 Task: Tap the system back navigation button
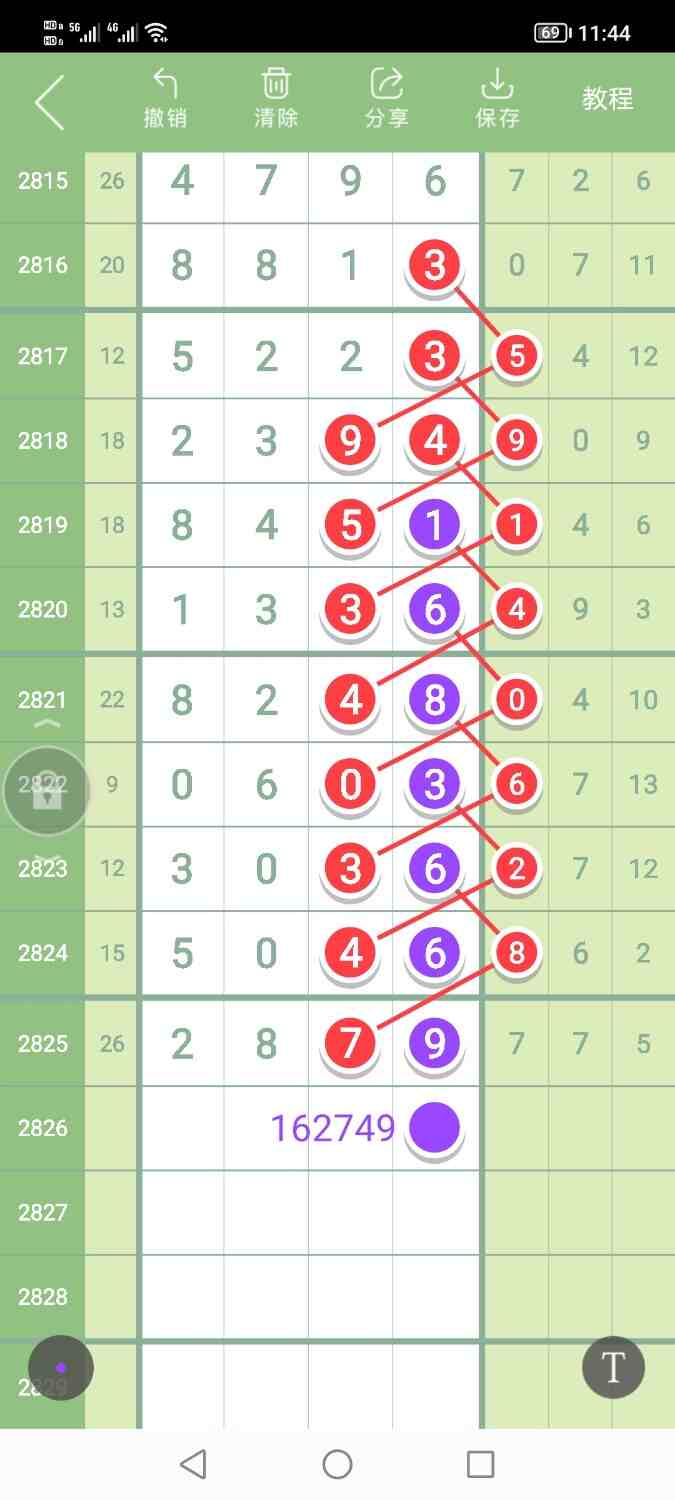[193, 1465]
